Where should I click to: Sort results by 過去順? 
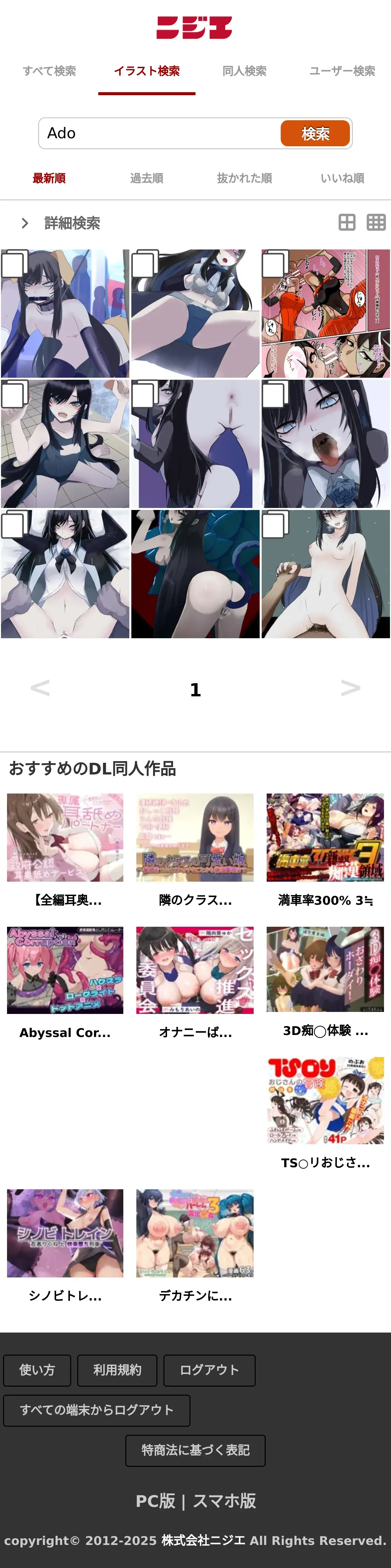(146, 178)
